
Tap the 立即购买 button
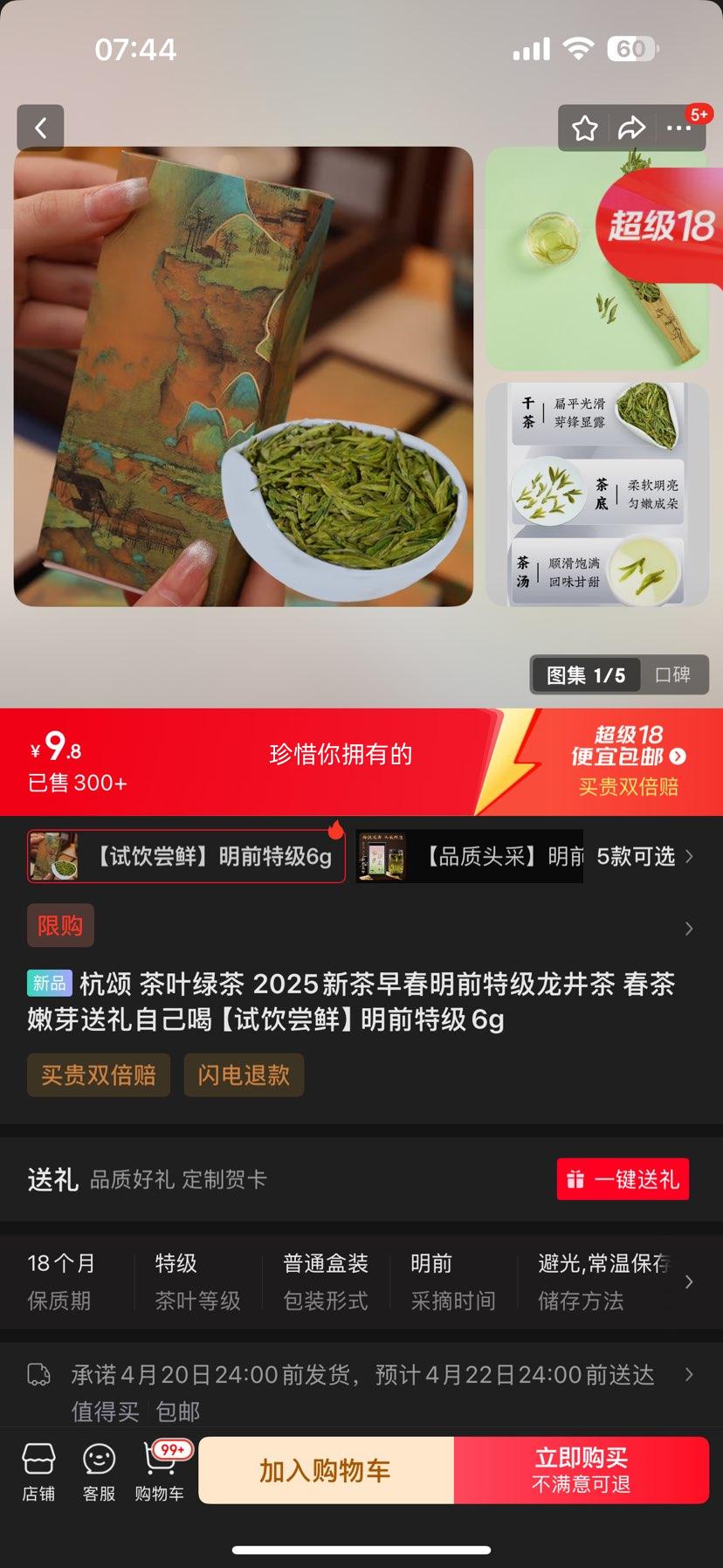click(582, 1468)
